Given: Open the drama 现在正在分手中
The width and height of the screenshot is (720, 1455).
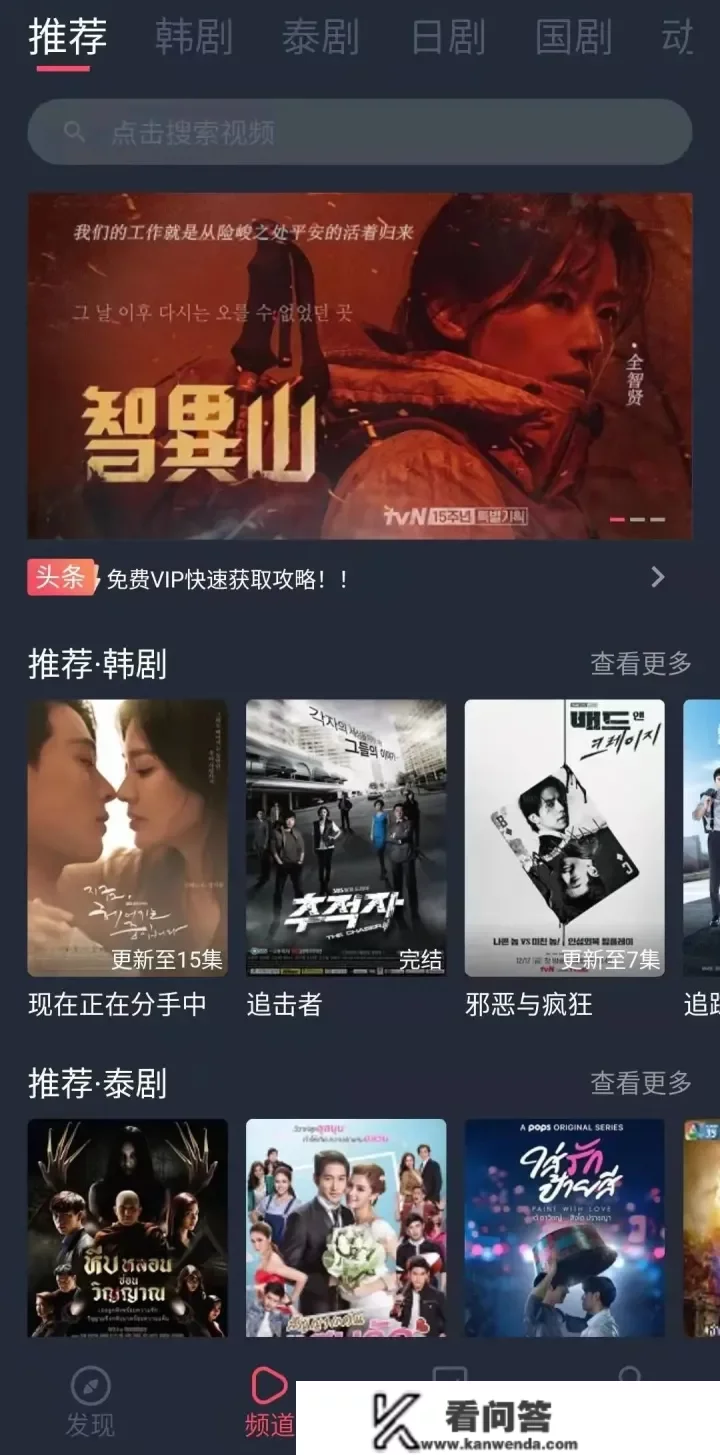Looking at the screenshot, I should click(x=127, y=838).
